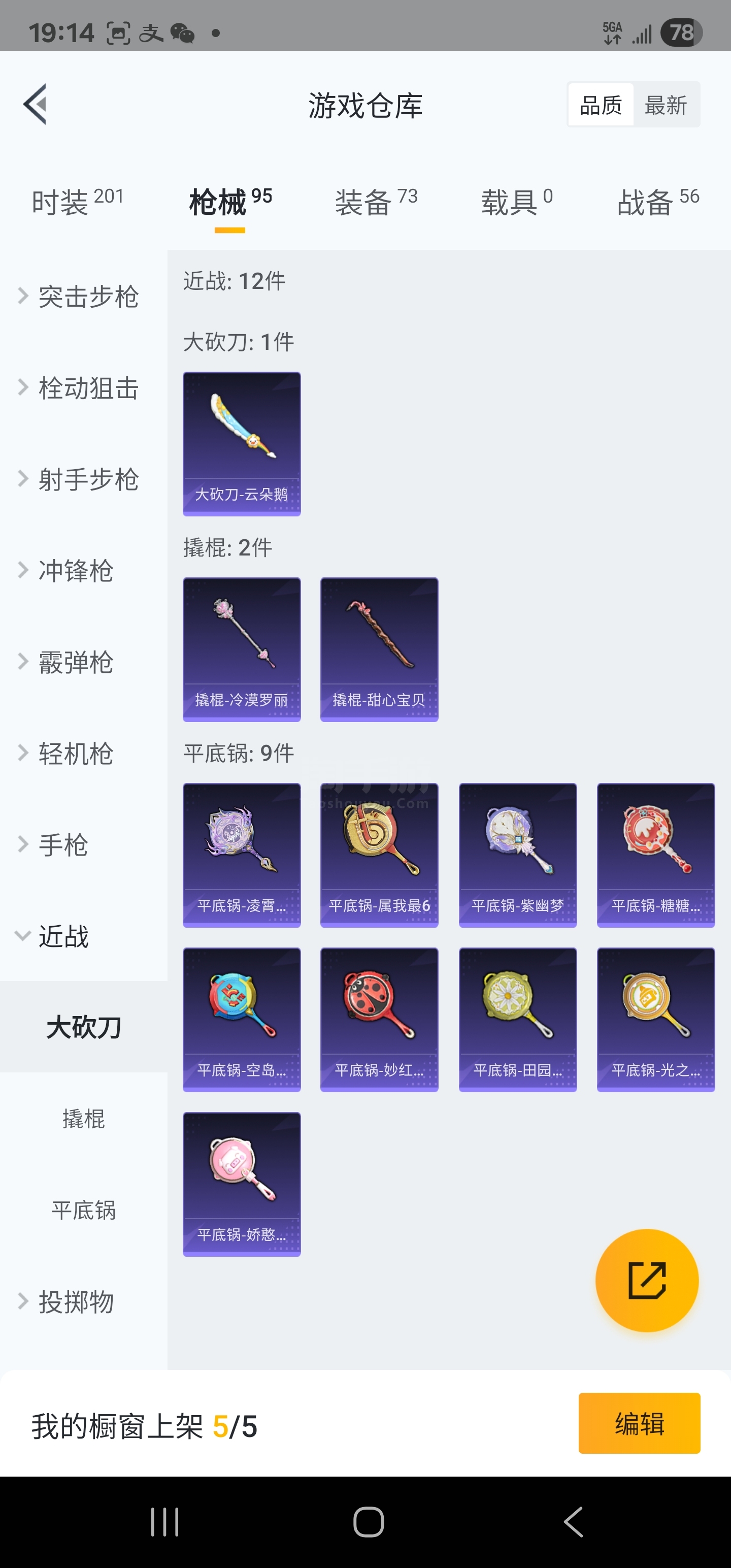Screen dimensions: 731x1568
Task: Tap the 编辑 button
Action: point(639,1422)
